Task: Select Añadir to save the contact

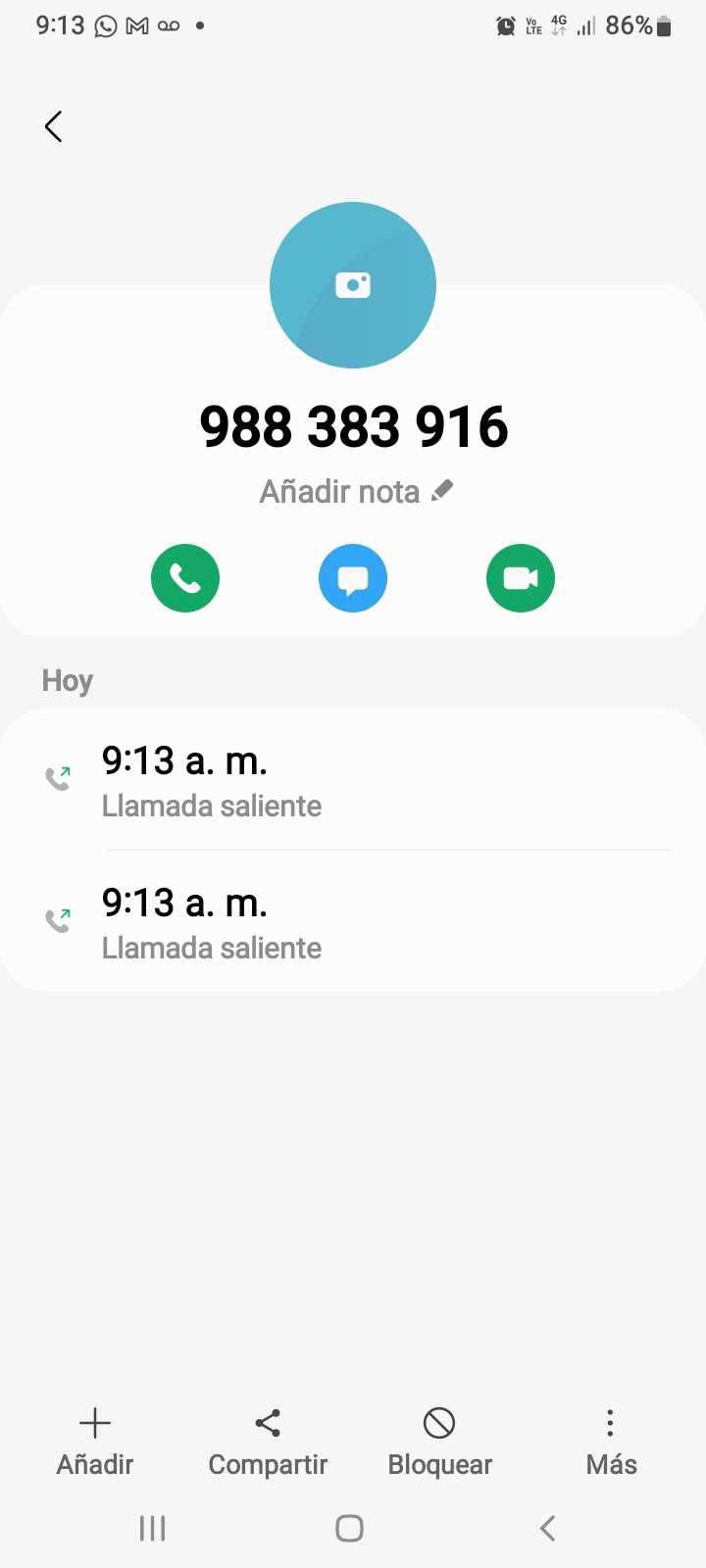Action: [x=95, y=1442]
